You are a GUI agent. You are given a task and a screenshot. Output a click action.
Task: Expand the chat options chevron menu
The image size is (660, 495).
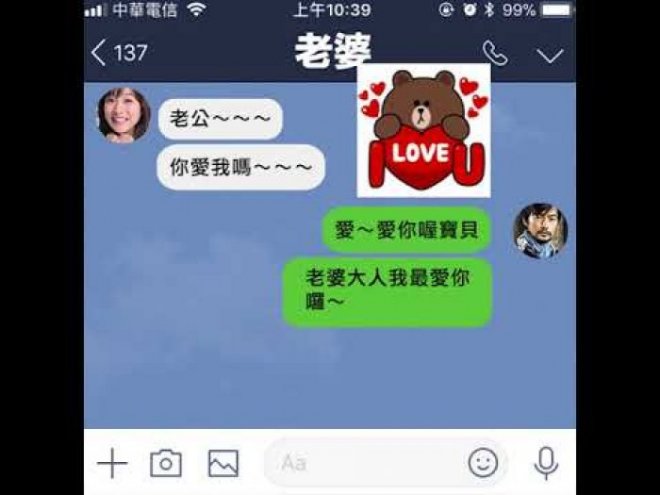(550, 55)
